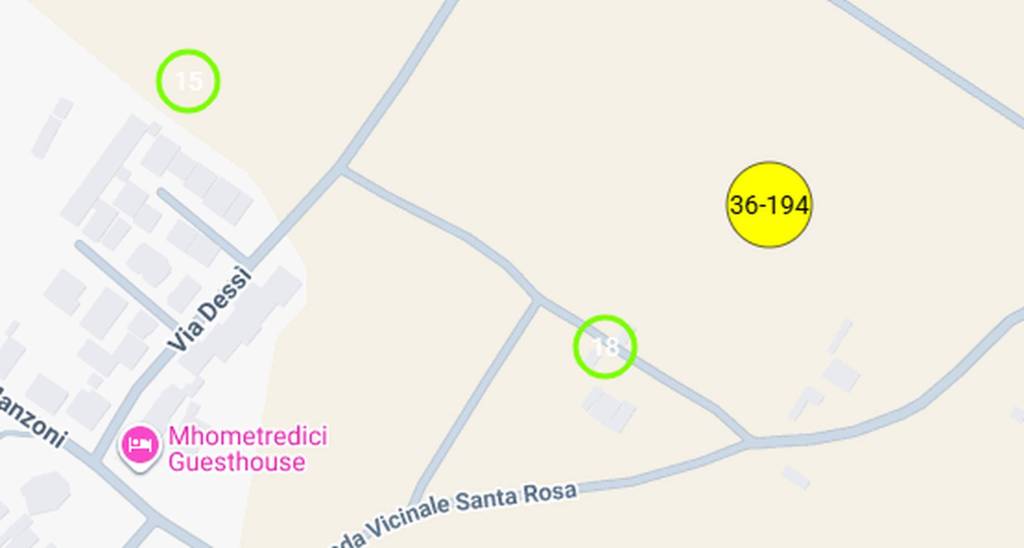
Task: Open the Mhometredici Guesthouse map pin
Action: [139, 443]
